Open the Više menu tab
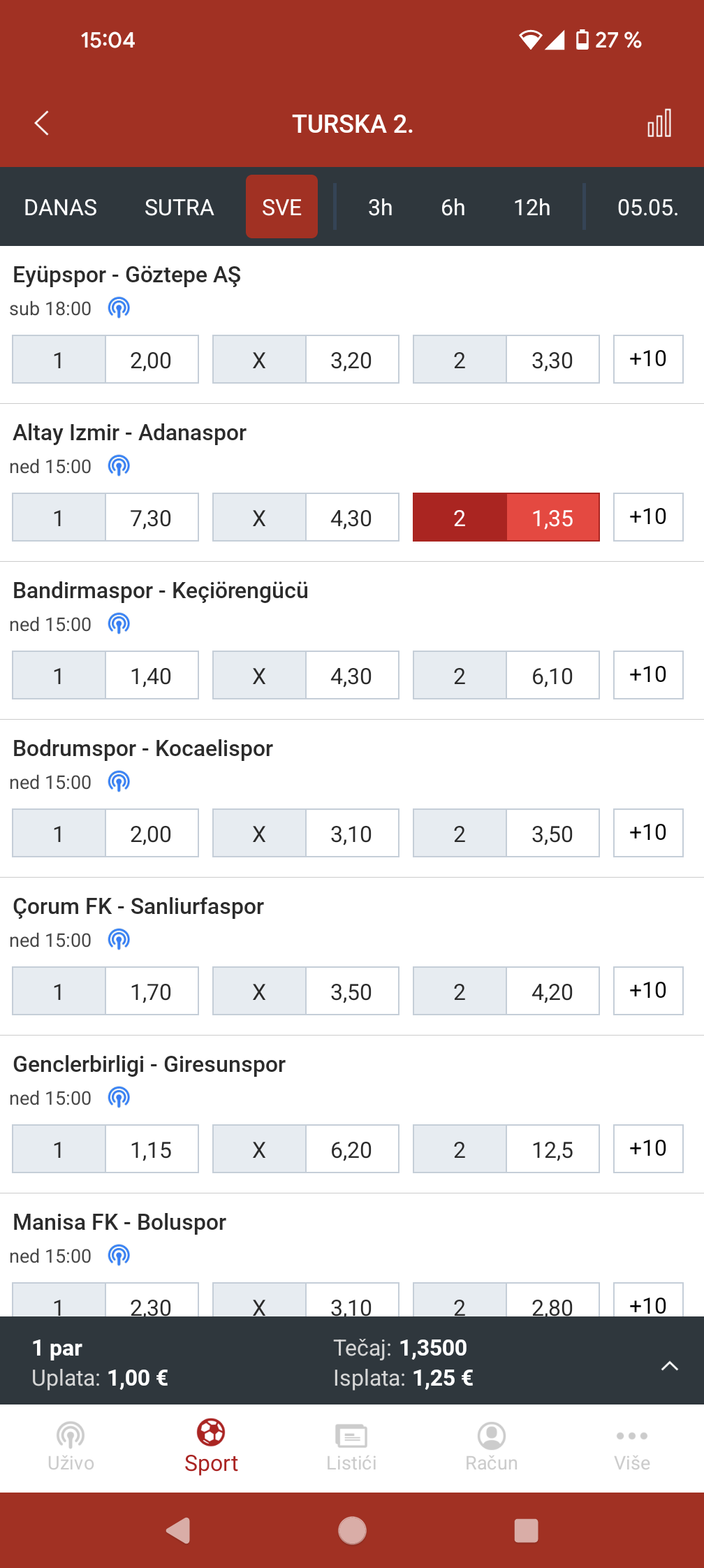 [632, 1446]
